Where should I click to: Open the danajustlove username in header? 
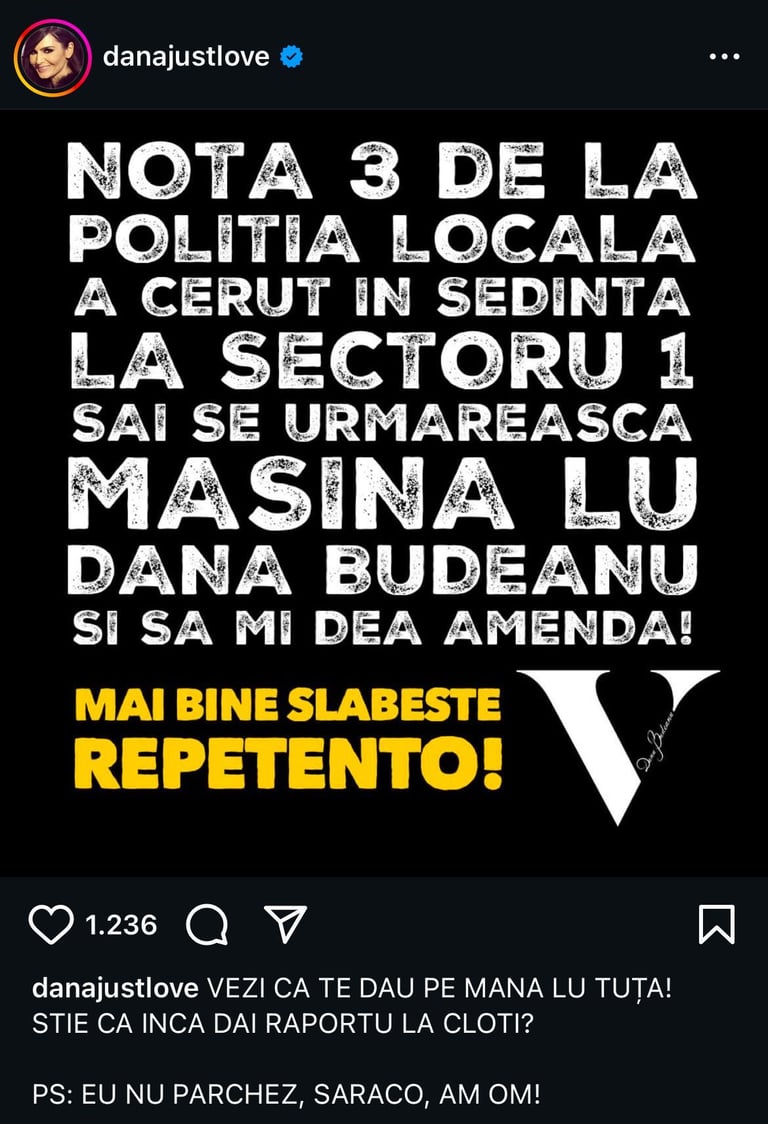pos(186,56)
